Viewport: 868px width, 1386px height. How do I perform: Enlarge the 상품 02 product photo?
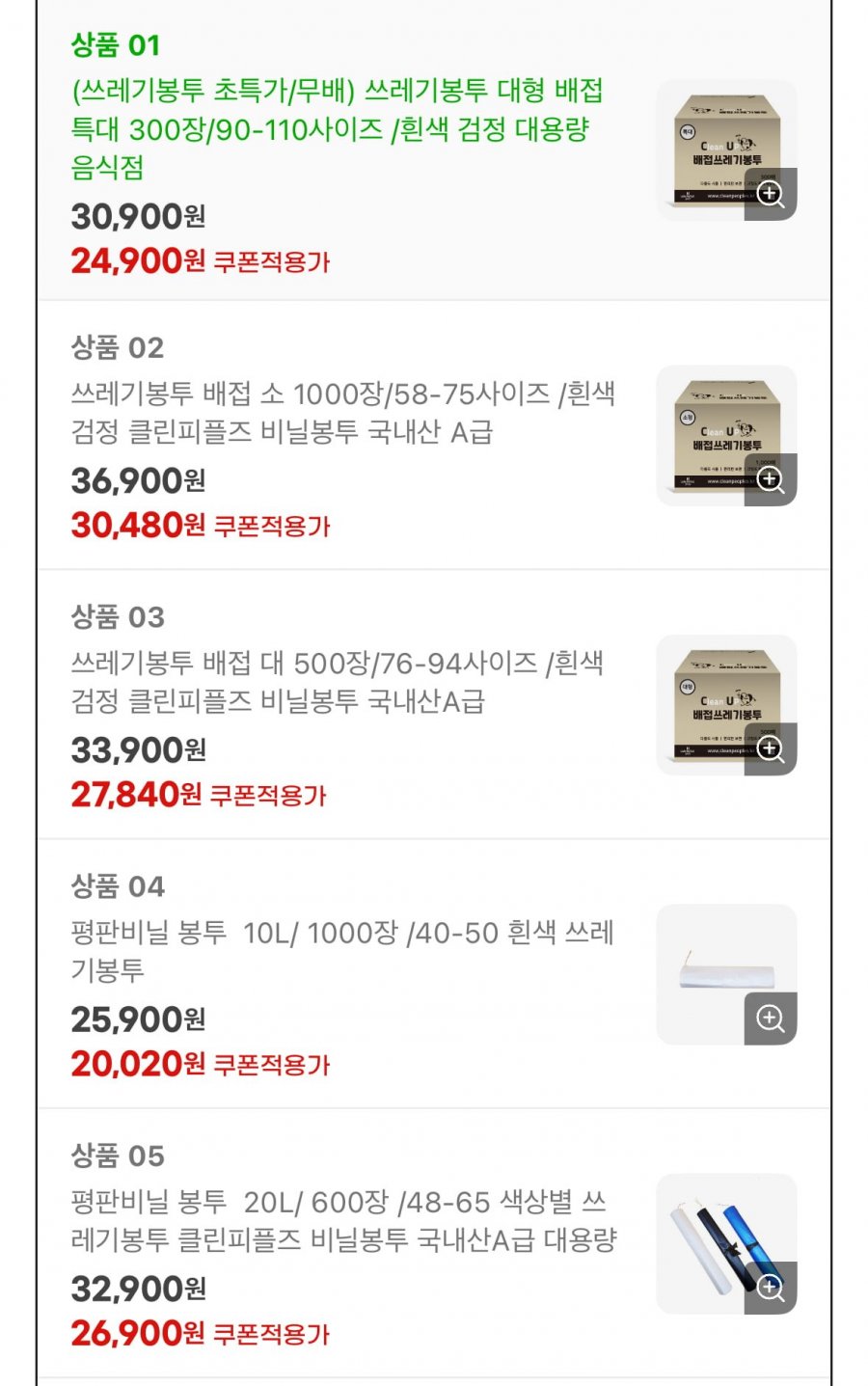point(770,479)
